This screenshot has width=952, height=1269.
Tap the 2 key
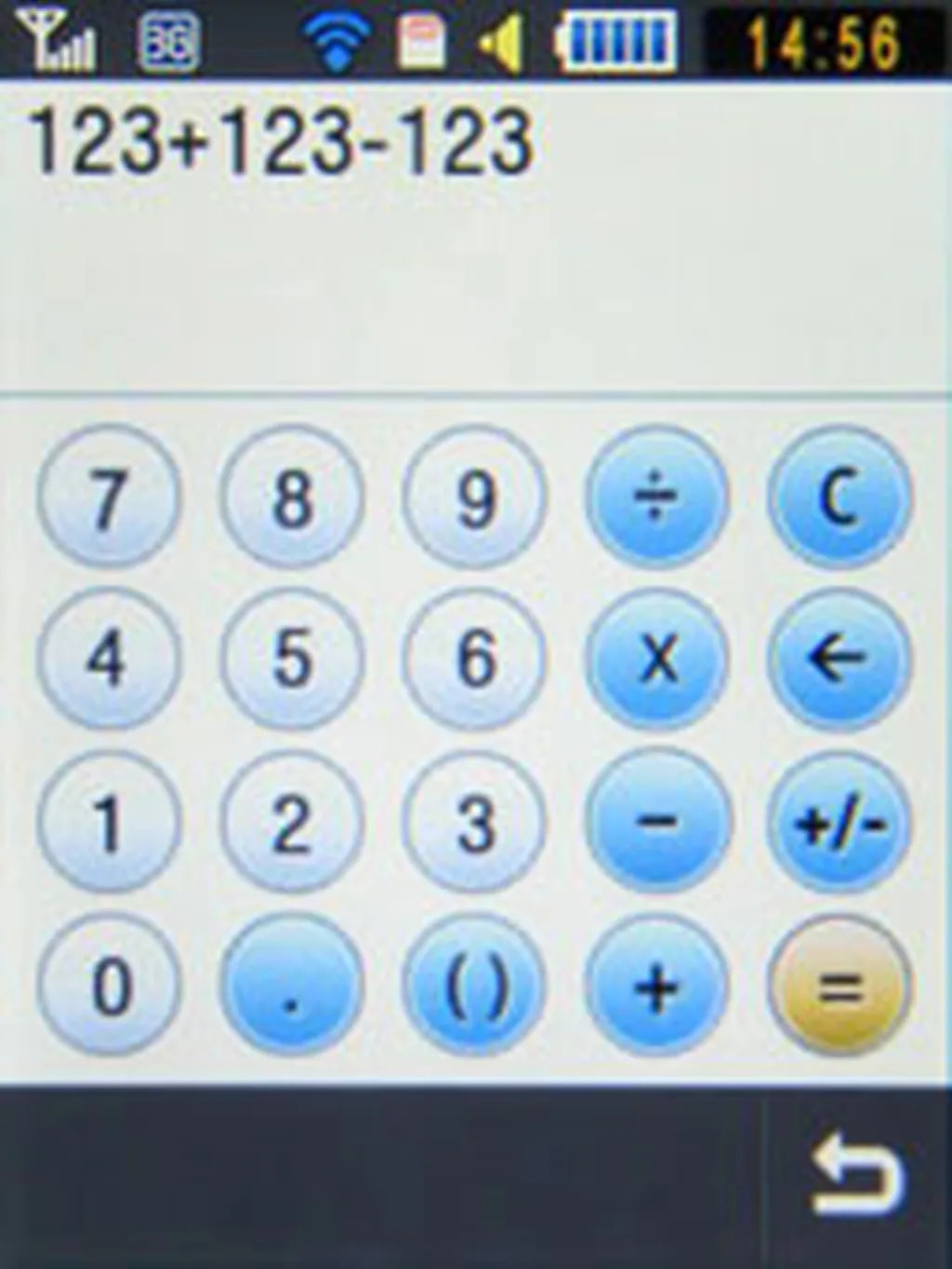tap(292, 822)
